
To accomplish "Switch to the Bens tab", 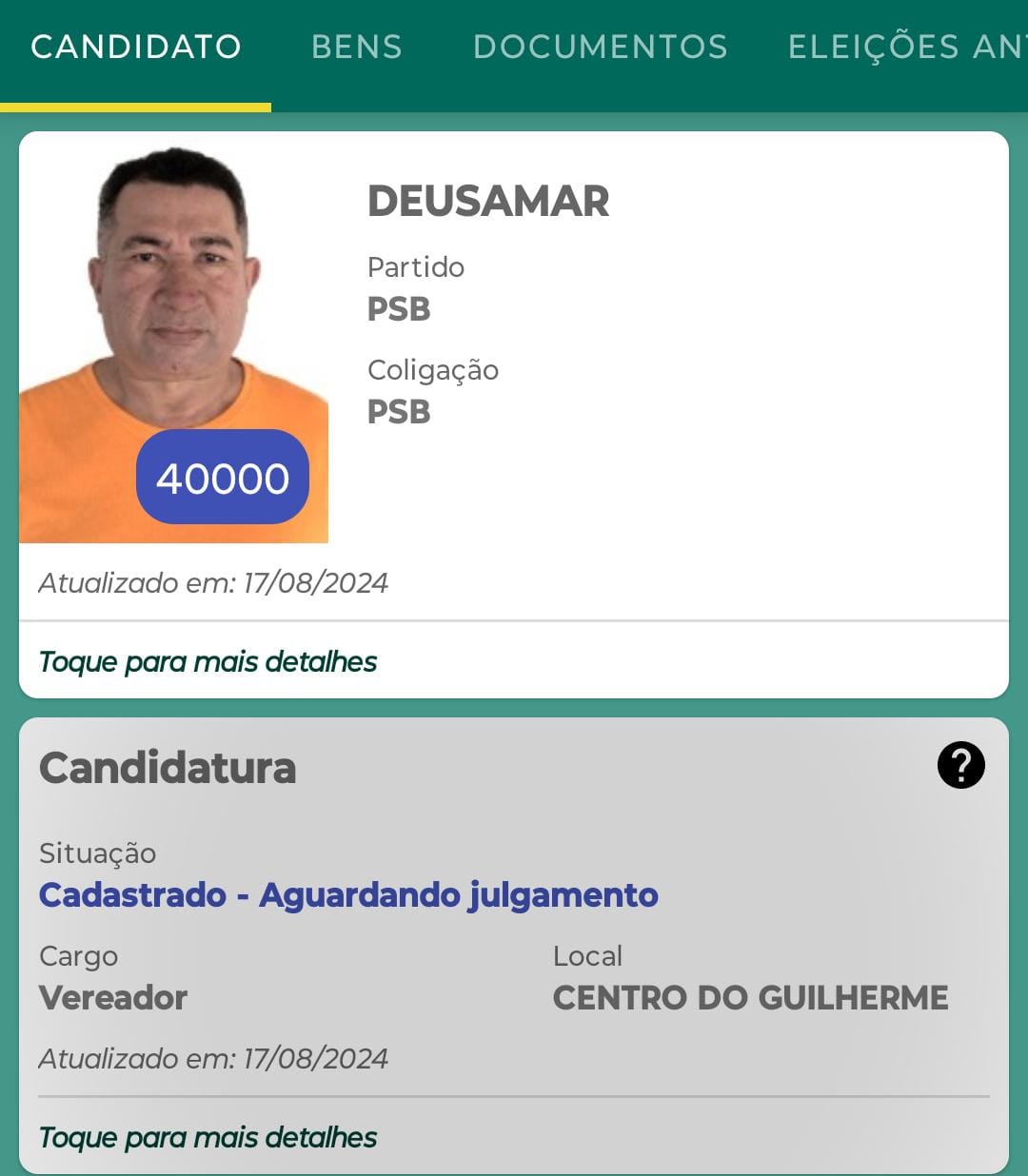I will pyautogui.click(x=357, y=48).
